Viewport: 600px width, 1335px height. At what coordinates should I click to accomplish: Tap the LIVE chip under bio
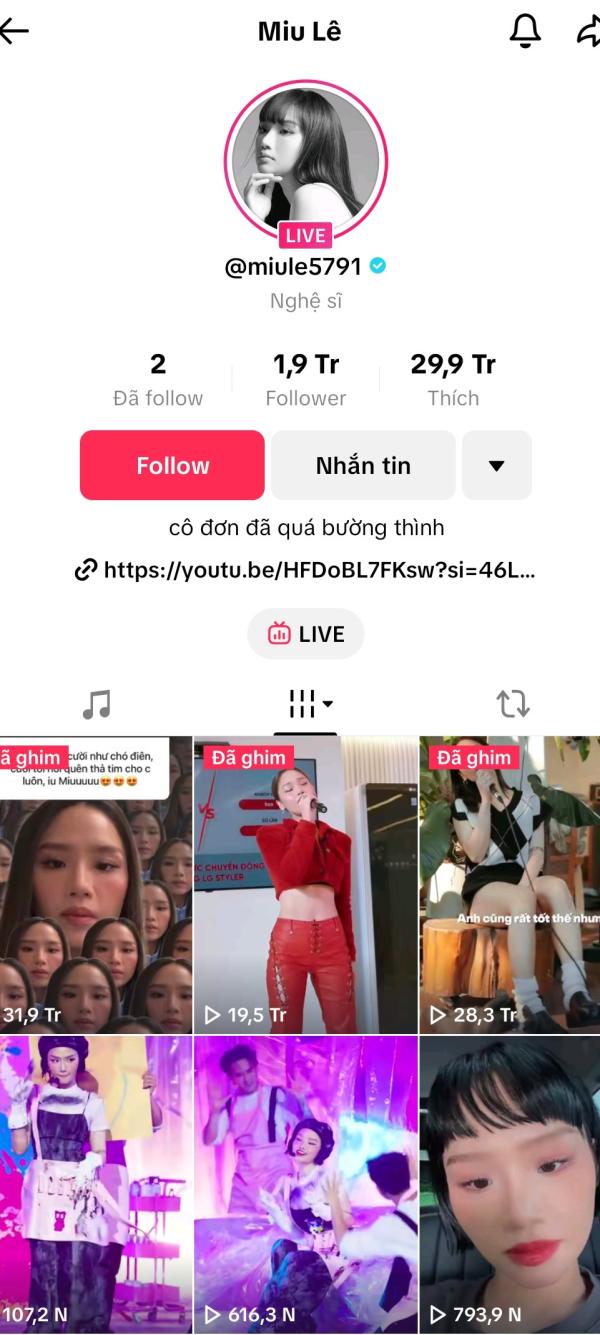[x=306, y=634]
